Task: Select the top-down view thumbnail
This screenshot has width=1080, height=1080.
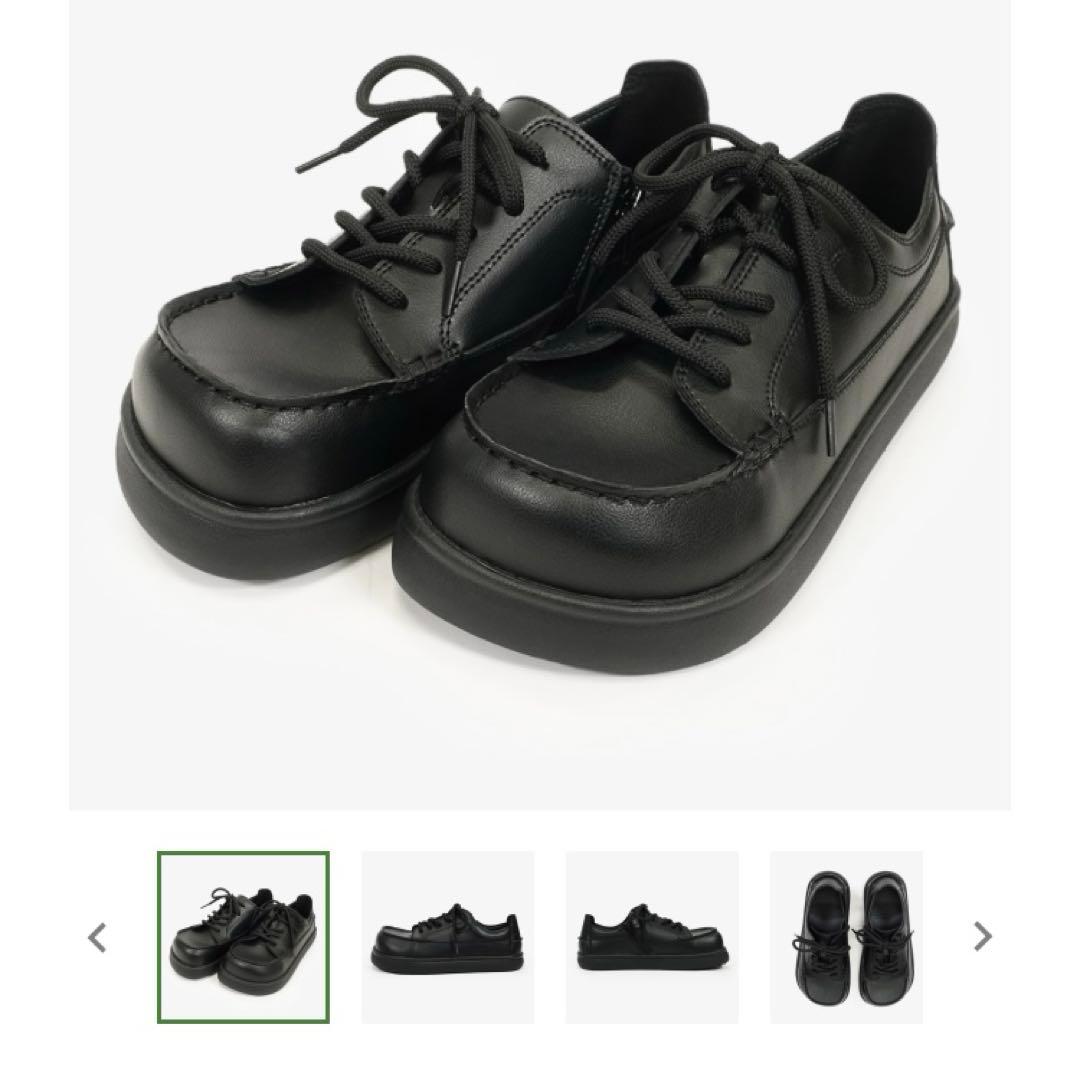Action: [846, 937]
